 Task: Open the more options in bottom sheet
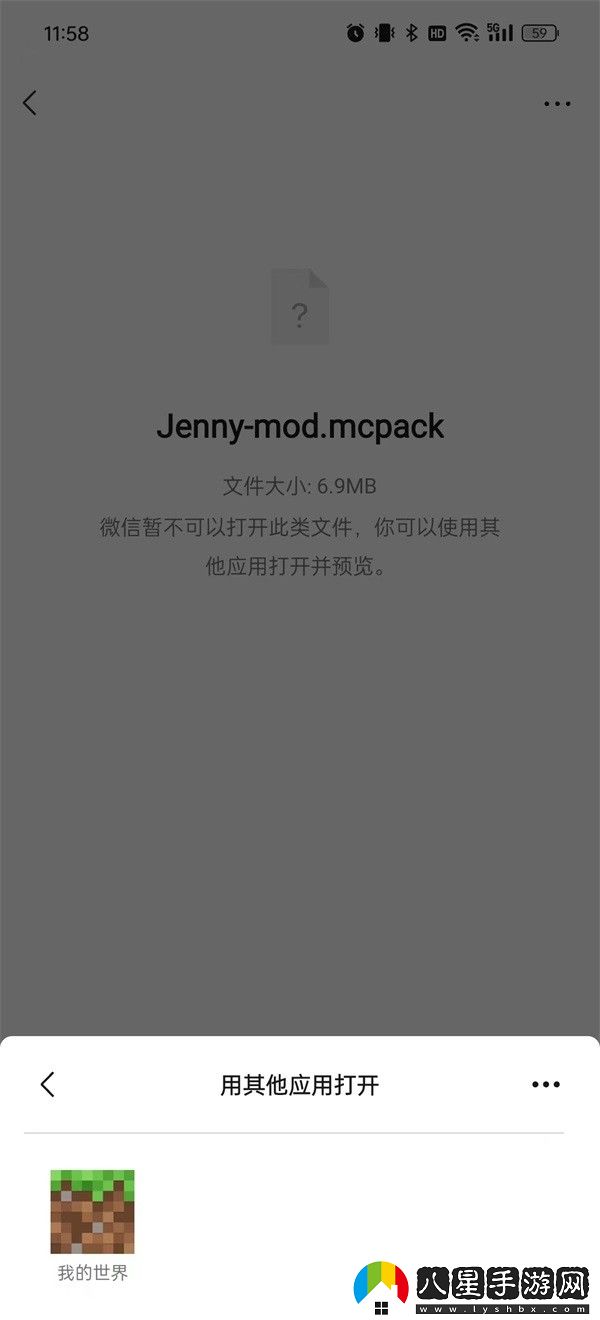pos(546,1084)
